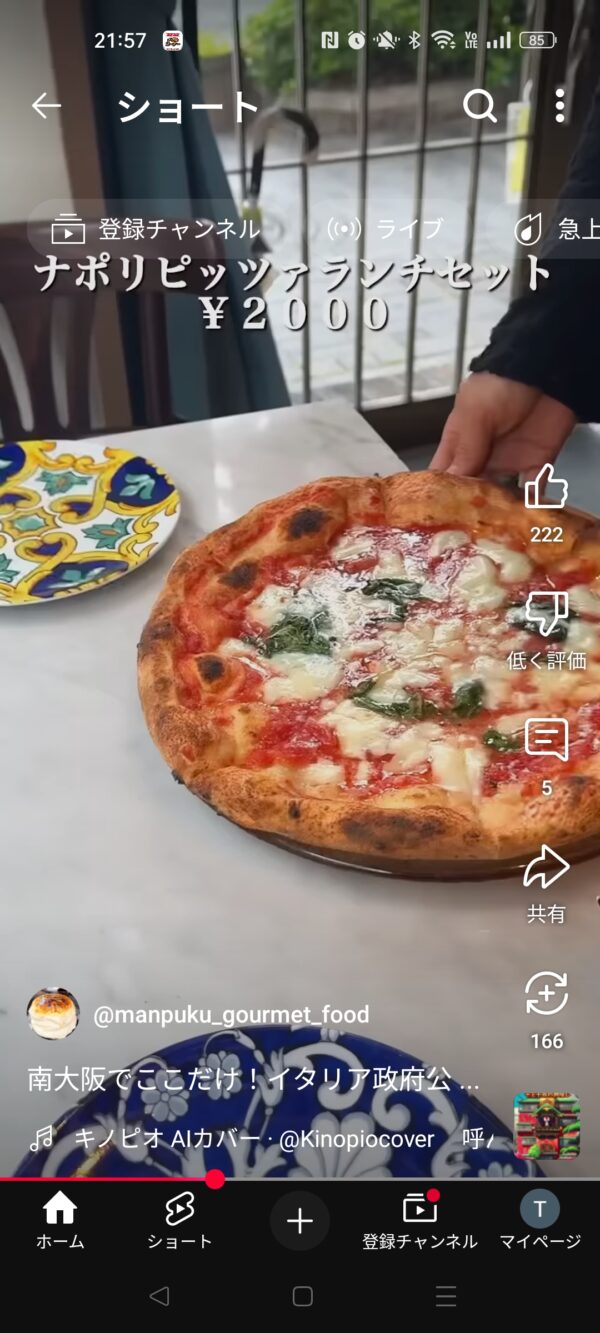Open the 登録チャンネル tab in bottom bar
This screenshot has height=1333, width=600.
[420, 1221]
